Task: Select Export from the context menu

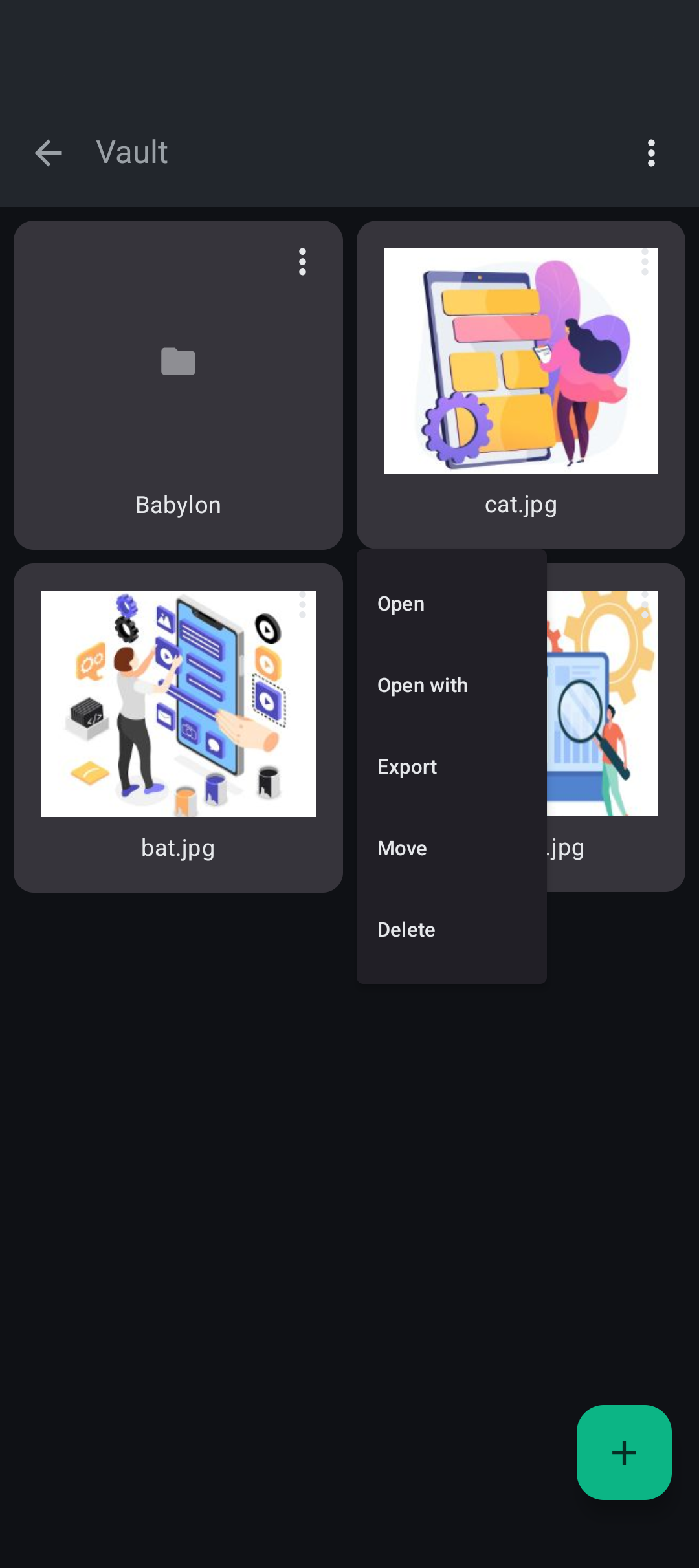Action: click(x=407, y=767)
